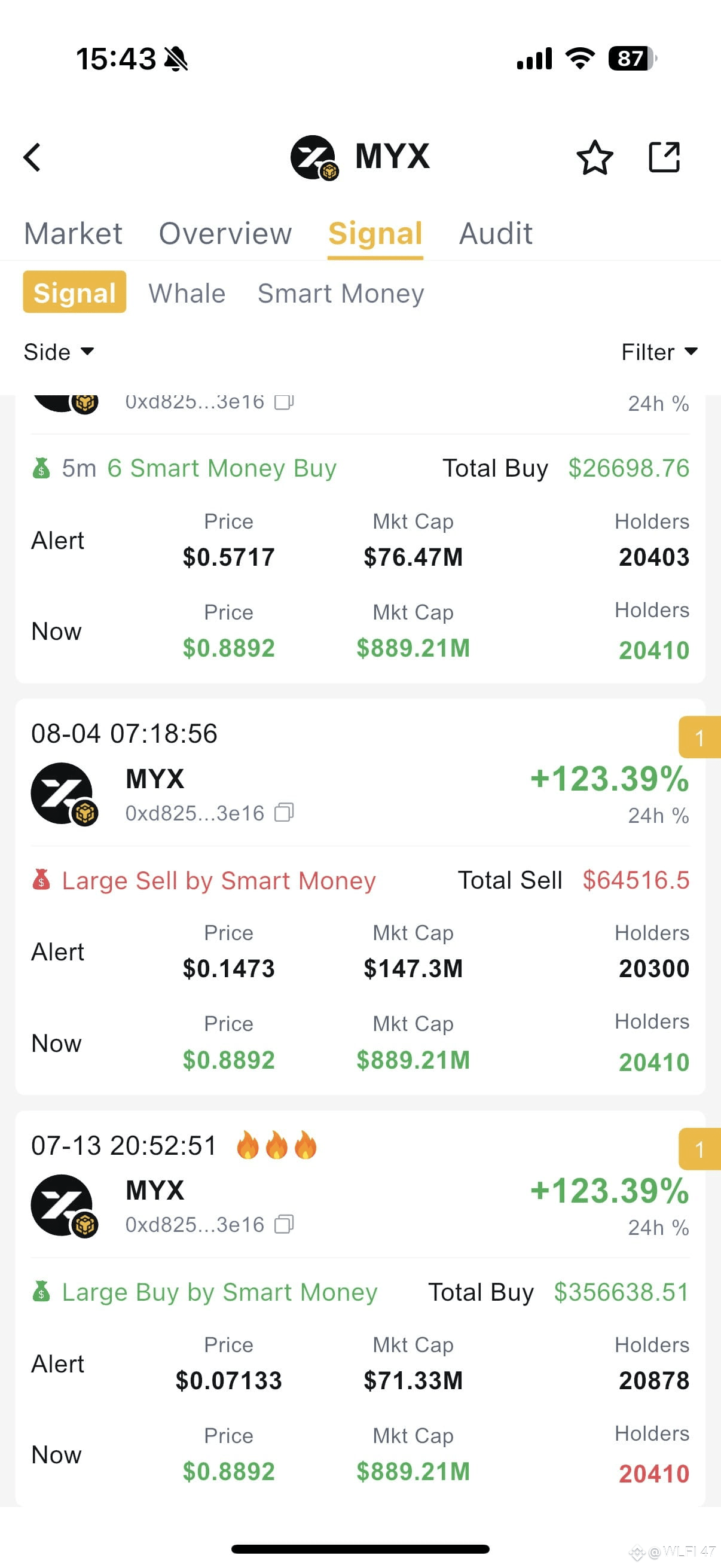
Task: Open the Large Sell by Smart Money card
Action: coord(360,896)
